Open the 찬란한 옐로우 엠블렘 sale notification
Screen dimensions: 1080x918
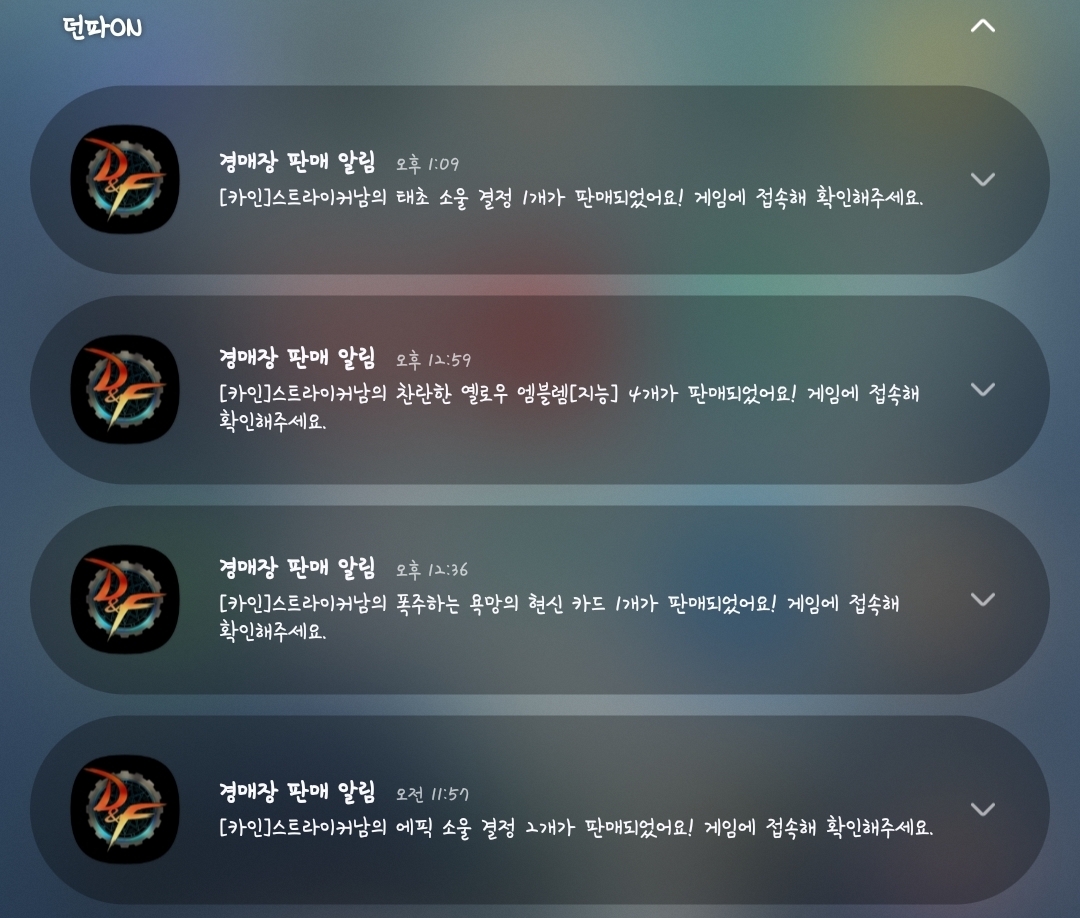click(570, 394)
